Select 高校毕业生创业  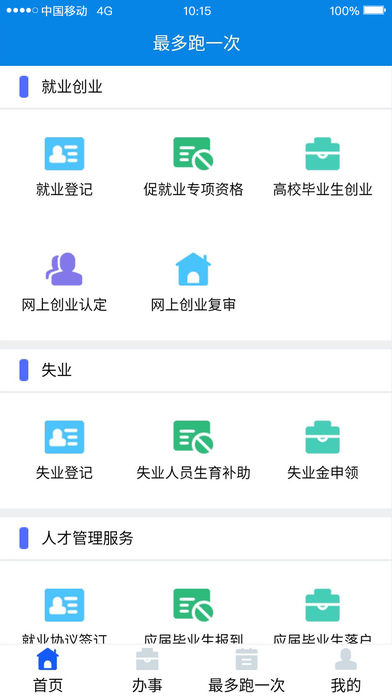(x=322, y=167)
